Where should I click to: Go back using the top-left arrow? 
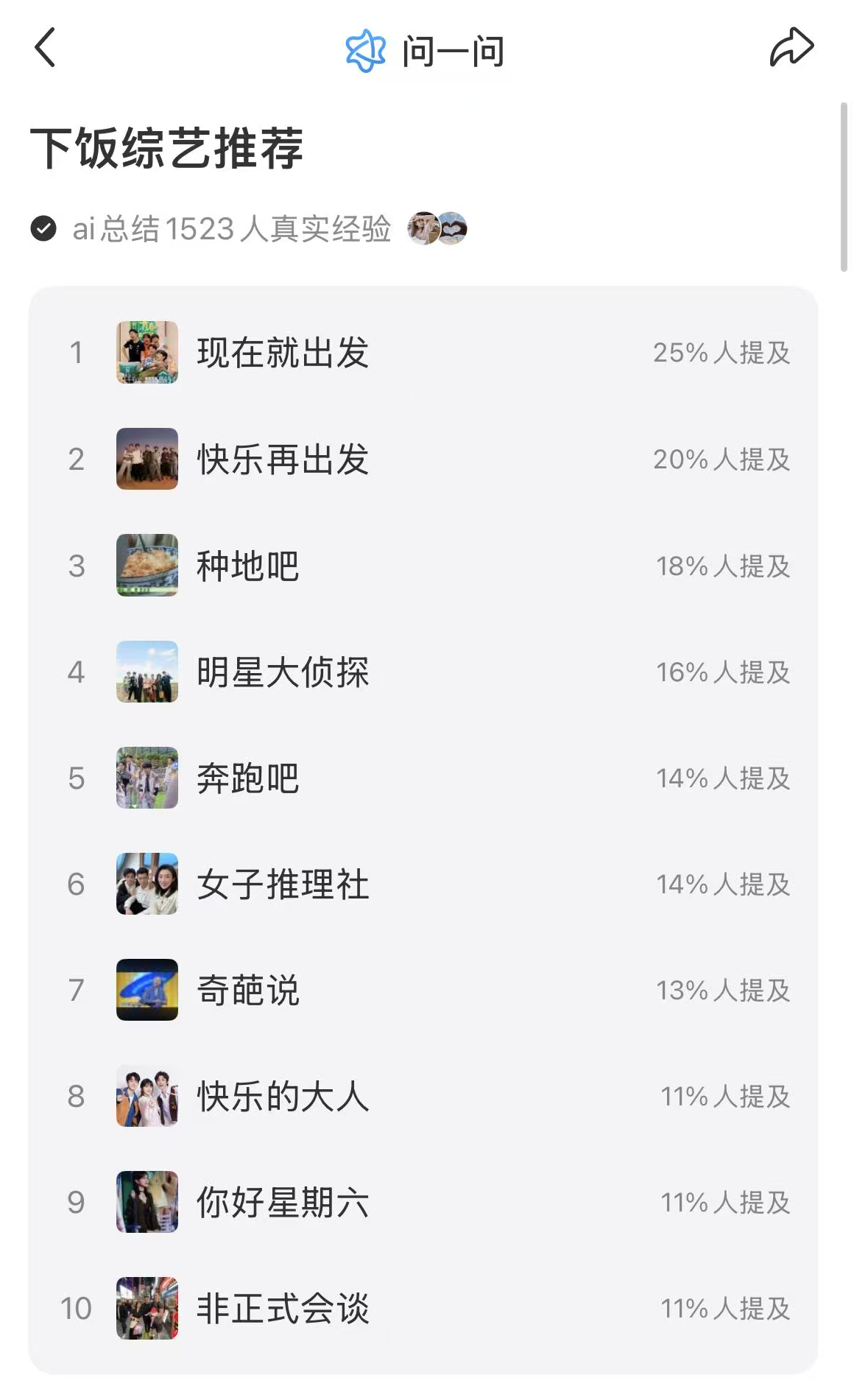[46, 48]
